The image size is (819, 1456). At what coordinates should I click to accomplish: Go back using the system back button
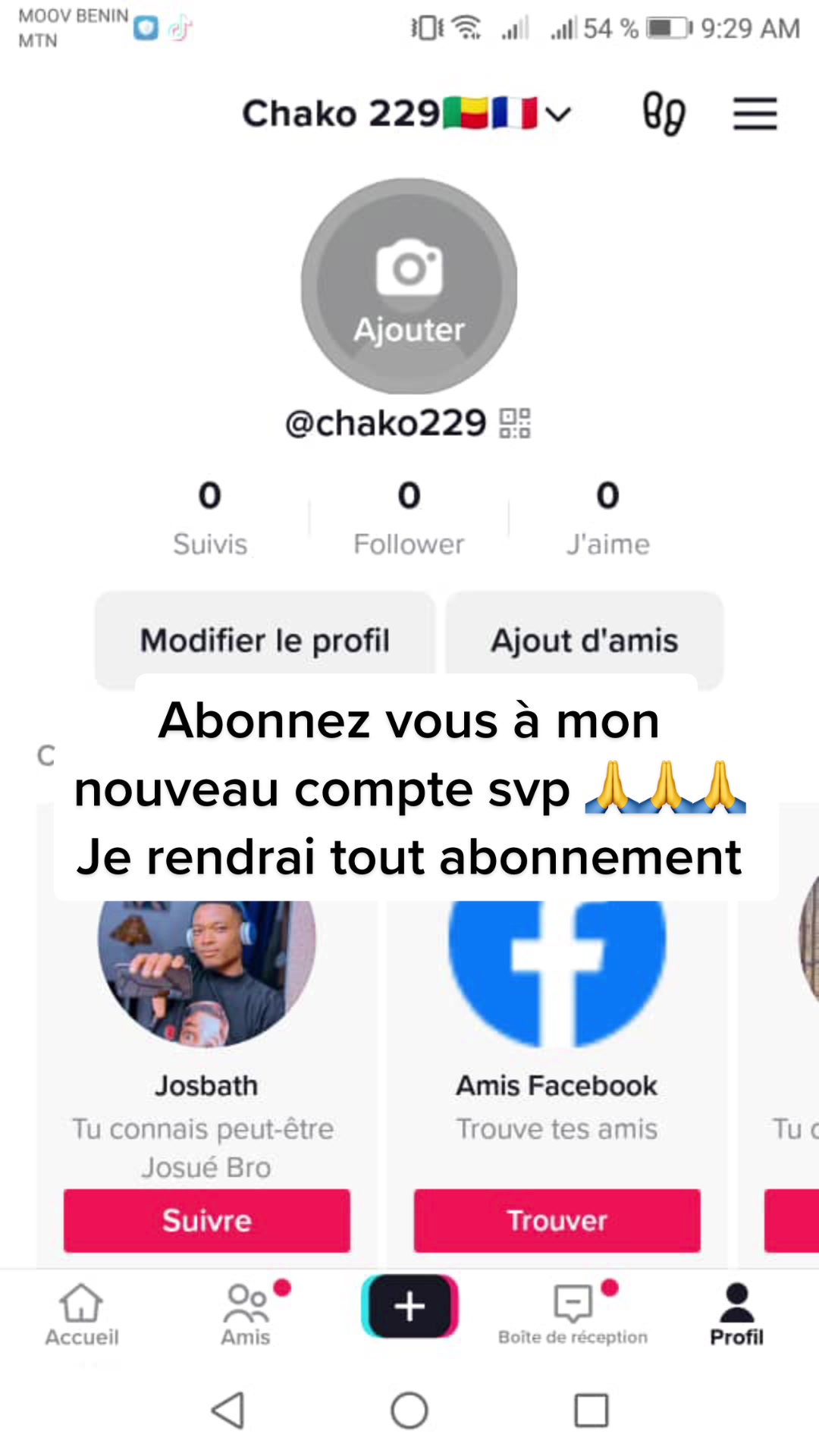point(227,1410)
